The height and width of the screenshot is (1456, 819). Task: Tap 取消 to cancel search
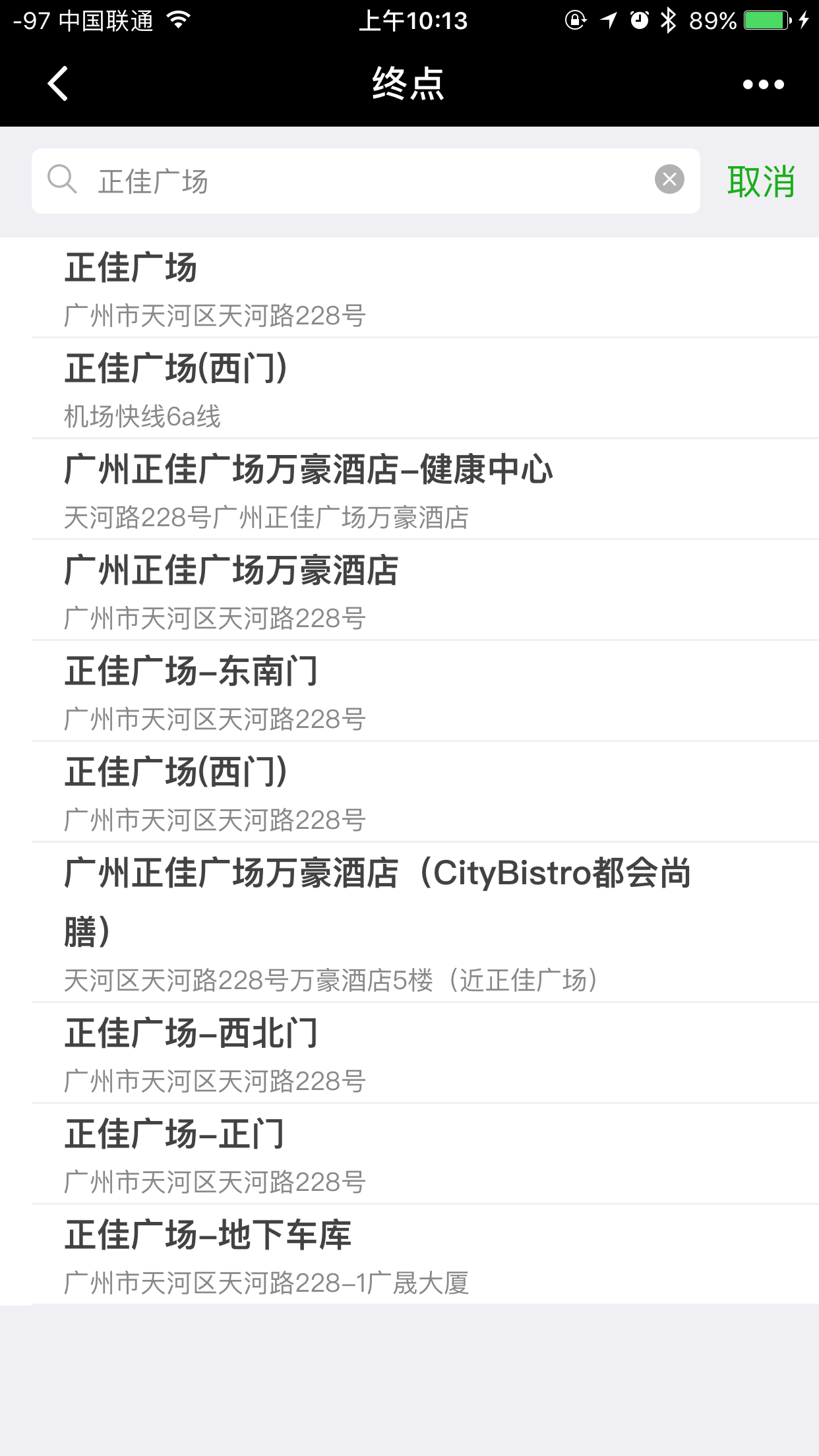[761, 181]
